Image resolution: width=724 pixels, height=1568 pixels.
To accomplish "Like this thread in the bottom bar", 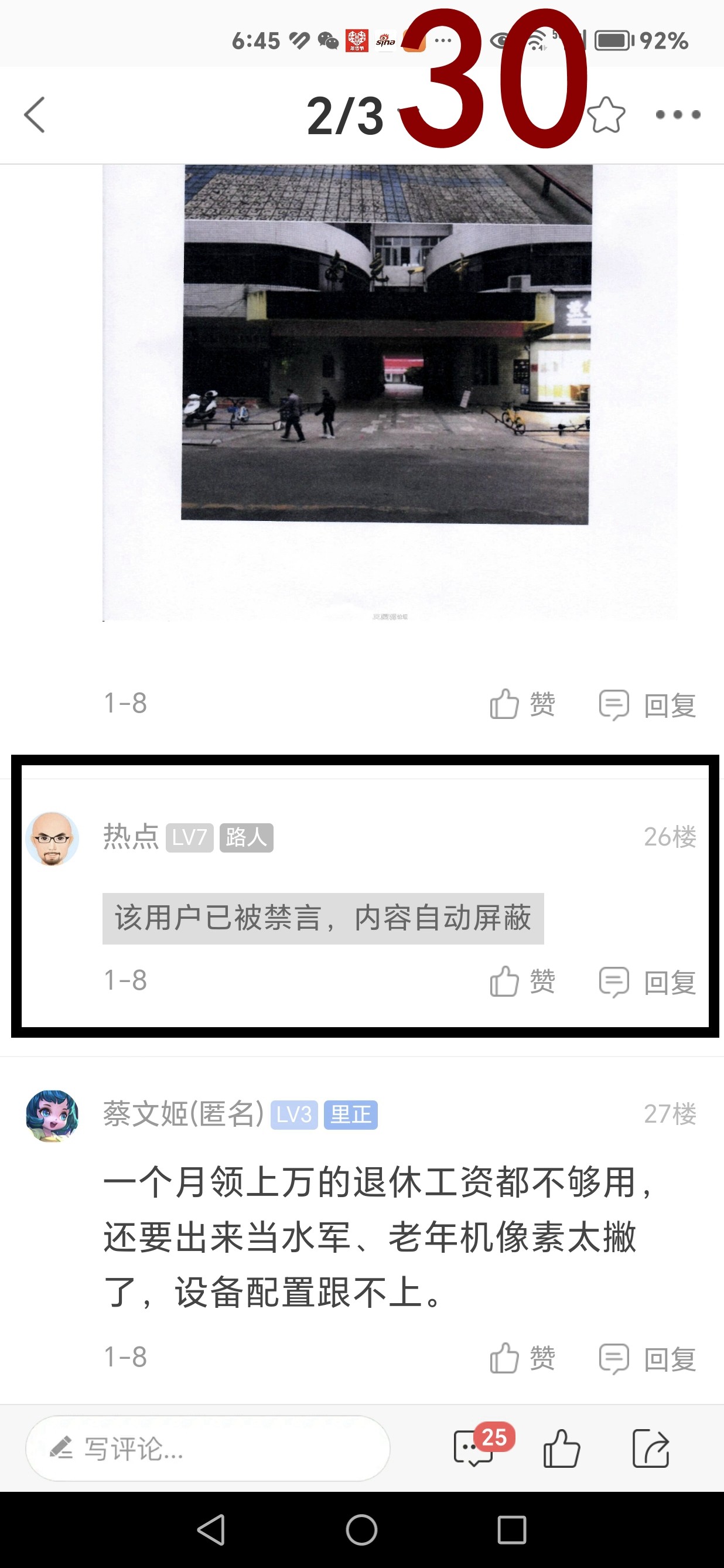I will click(x=561, y=1448).
